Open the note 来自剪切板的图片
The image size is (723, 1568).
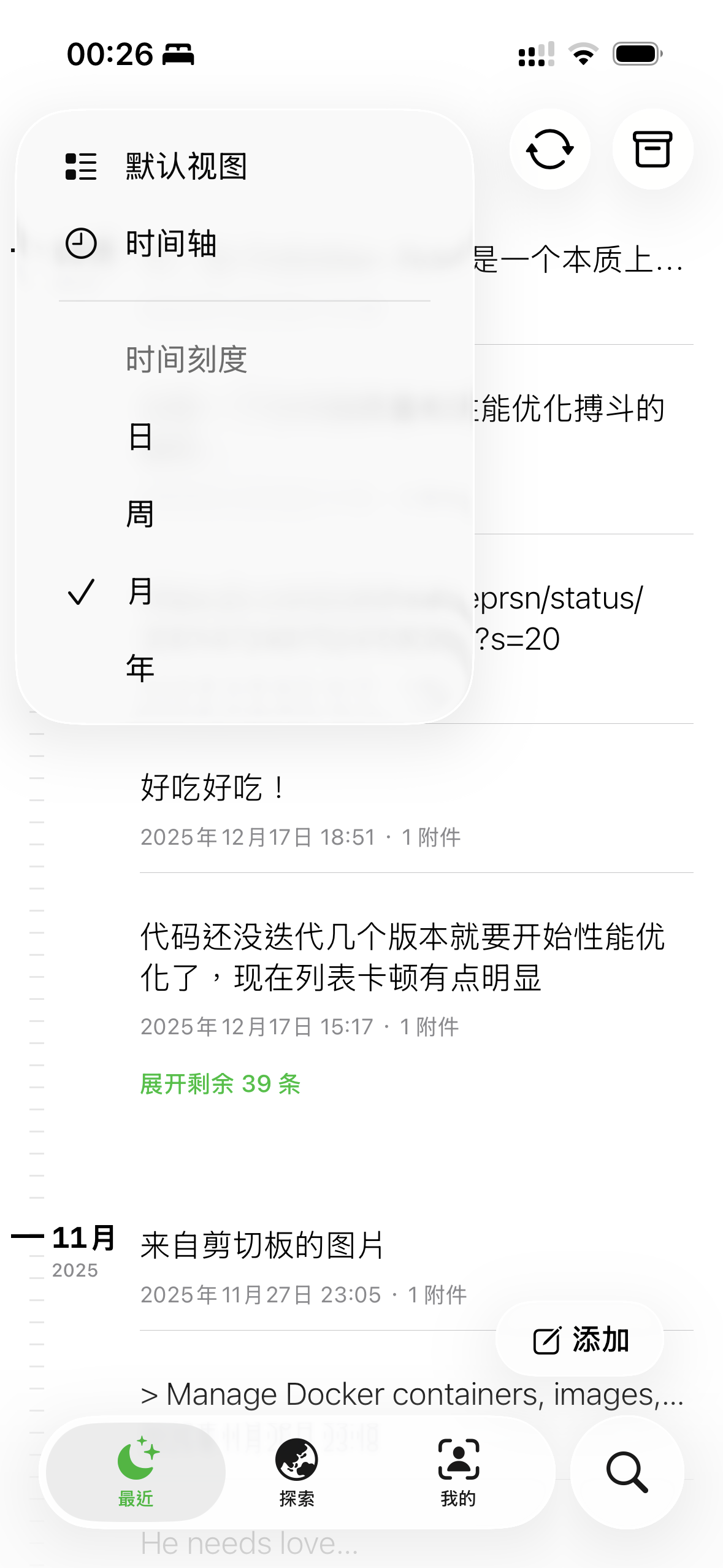[262, 1246]
